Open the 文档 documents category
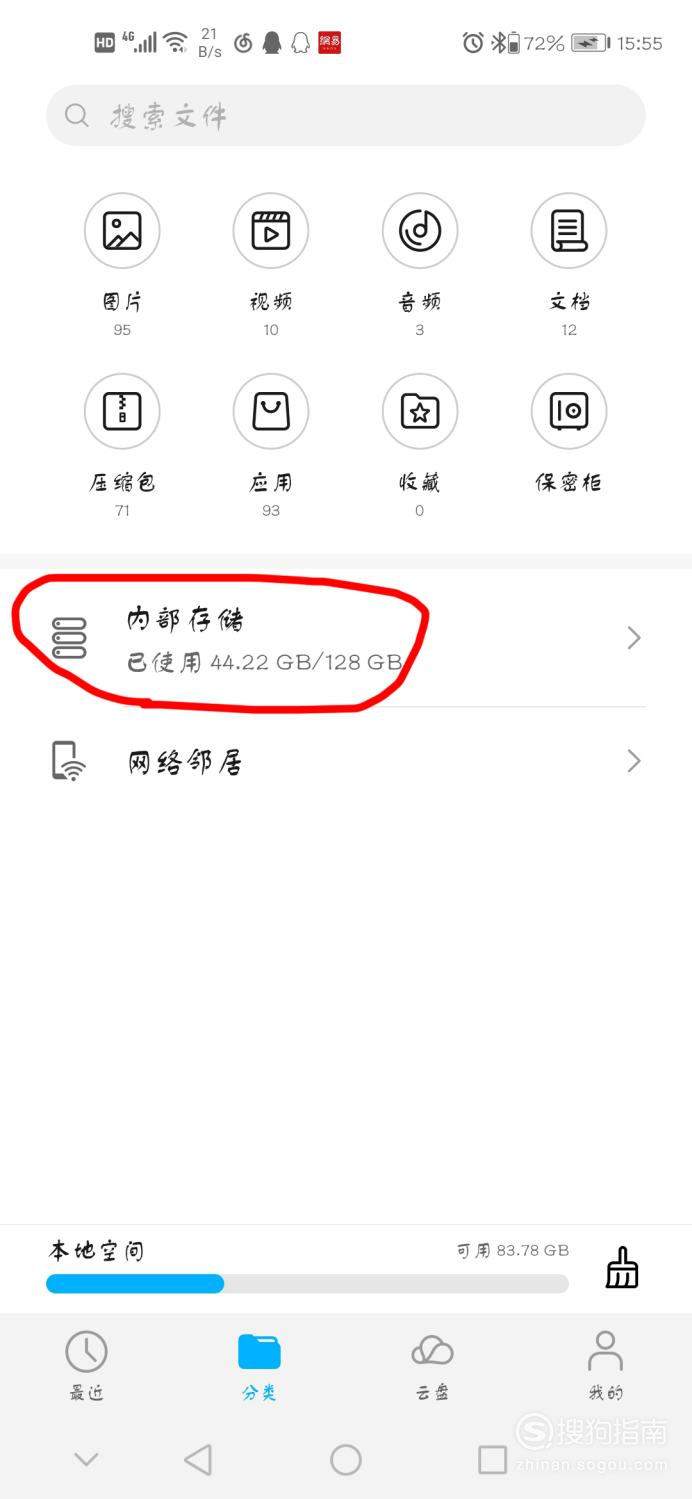Image resolution: width=692 pixels, height=1499 pixels. coord(569,232)
